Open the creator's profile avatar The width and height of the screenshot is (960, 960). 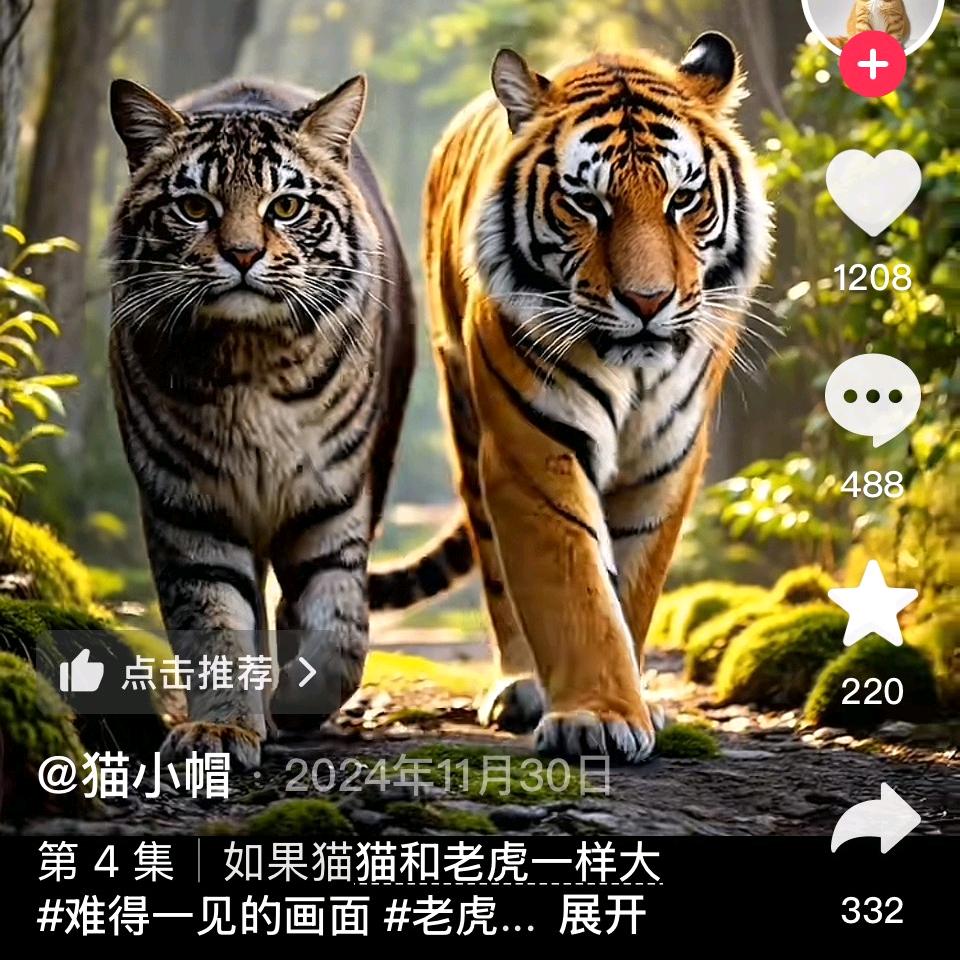(x=872, y=21)
